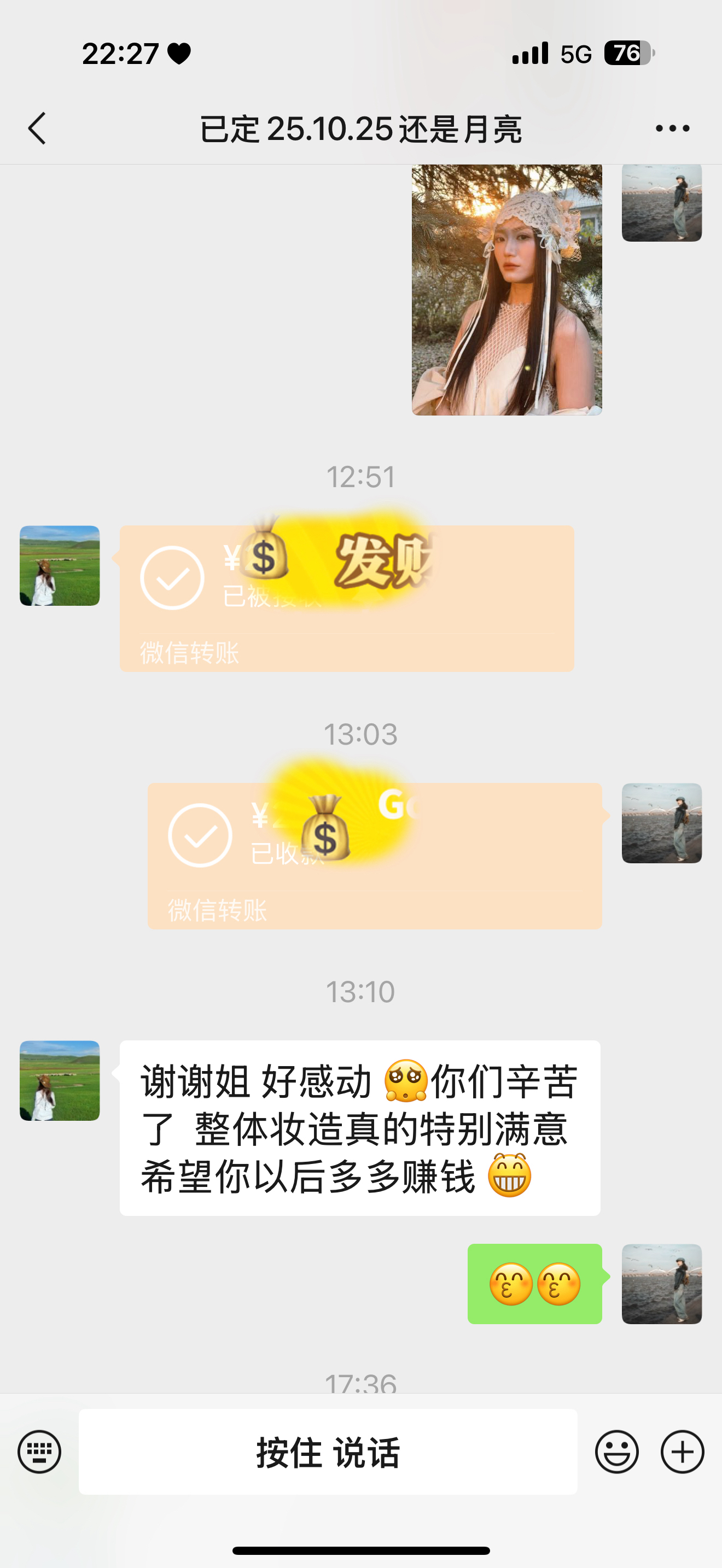The height and width of the screenshot is (1568, 722).
Task: Open the 13:03 collected WeChat transfer
Action: pyautogui.click(x=374, y=855)
